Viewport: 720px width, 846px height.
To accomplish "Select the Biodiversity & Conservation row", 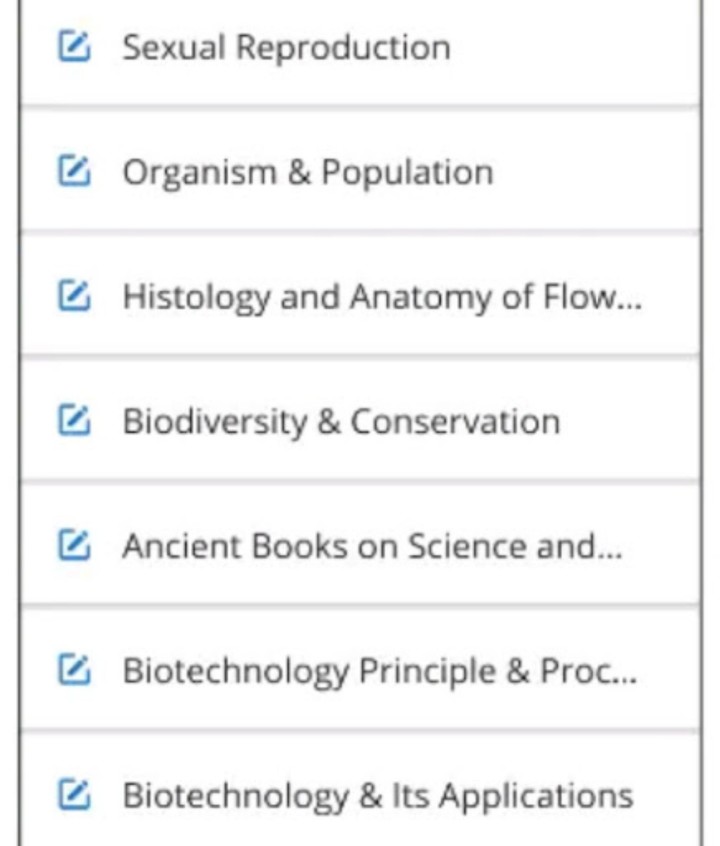I will pyautogui.click(x=360, y=420).
